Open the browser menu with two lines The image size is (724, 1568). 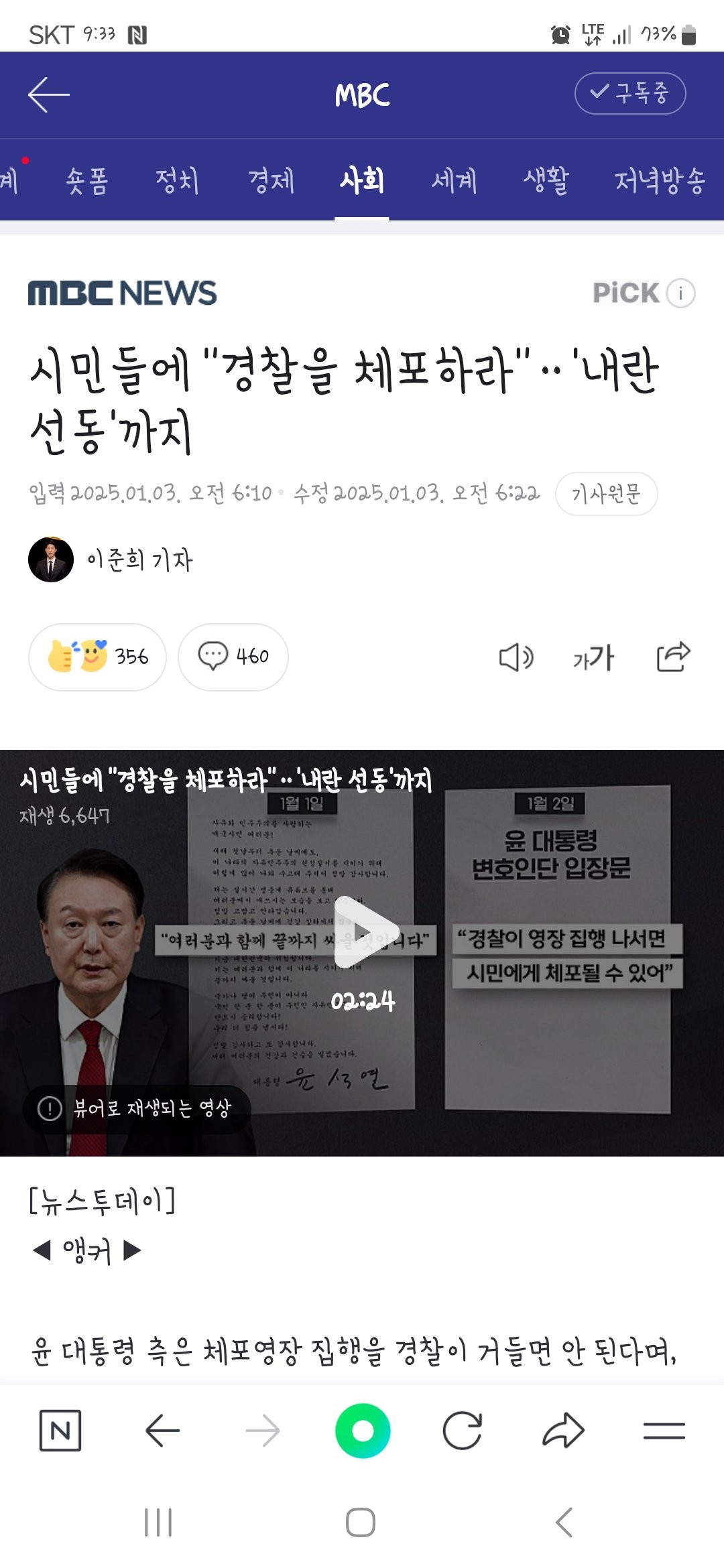664,1431
